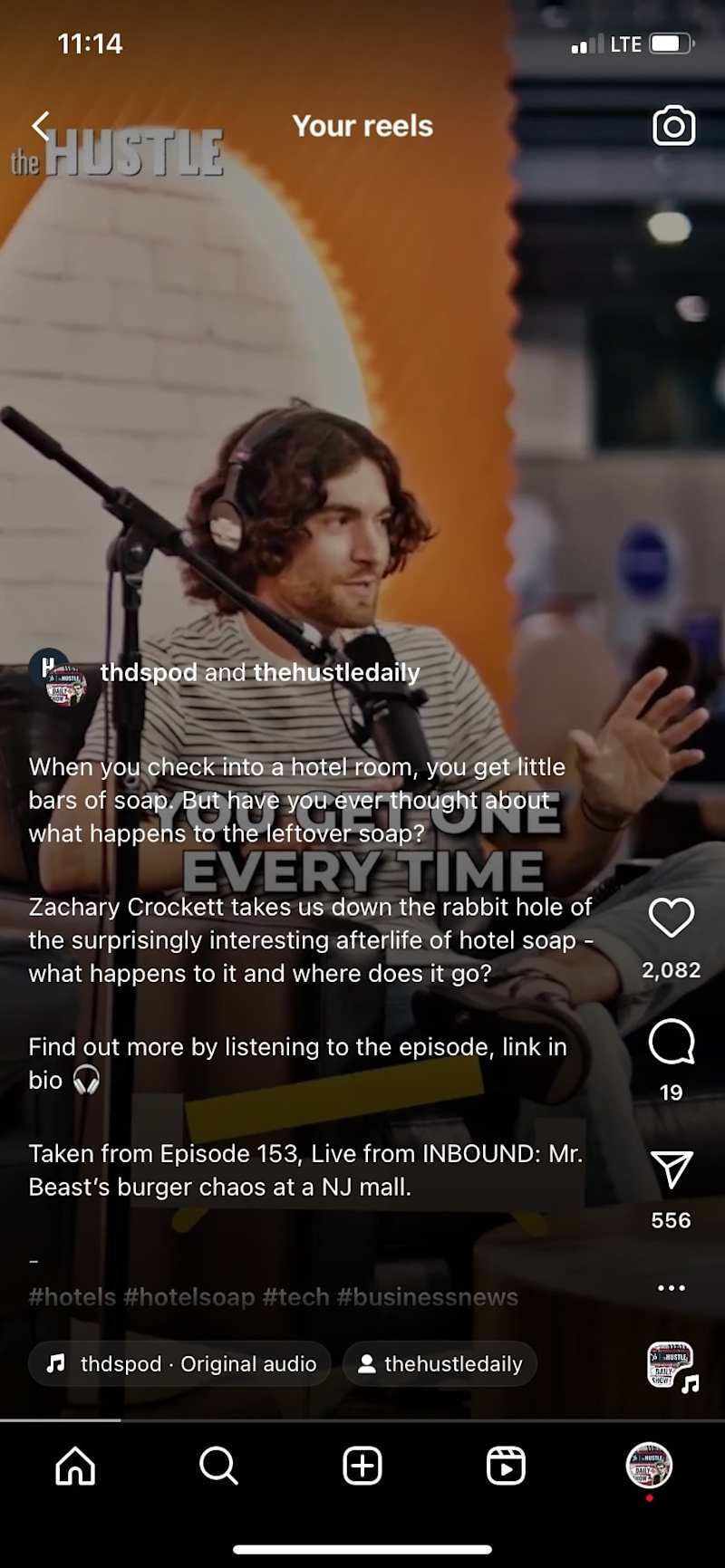Go back from Your reels
Image resolution: width=725 pixels, height=1568 pixels.
(x=41, y=126)
